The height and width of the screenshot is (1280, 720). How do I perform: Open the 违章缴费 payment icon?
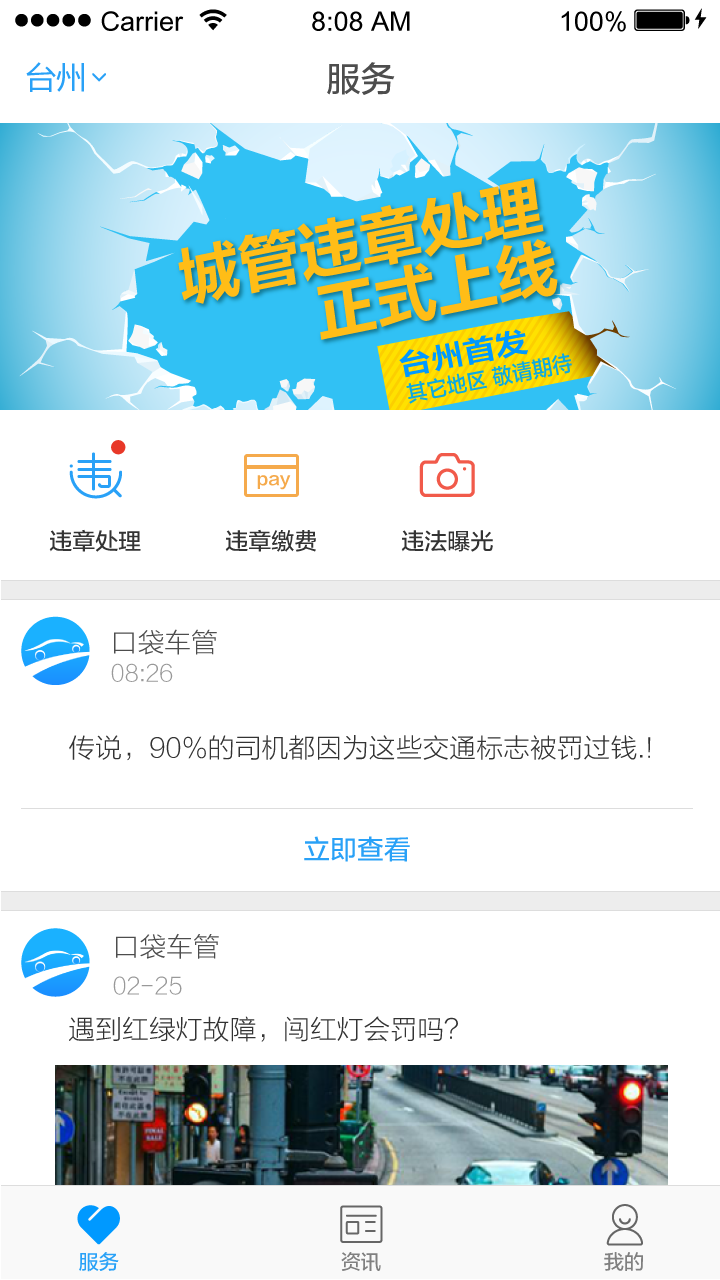pos(270,475)
